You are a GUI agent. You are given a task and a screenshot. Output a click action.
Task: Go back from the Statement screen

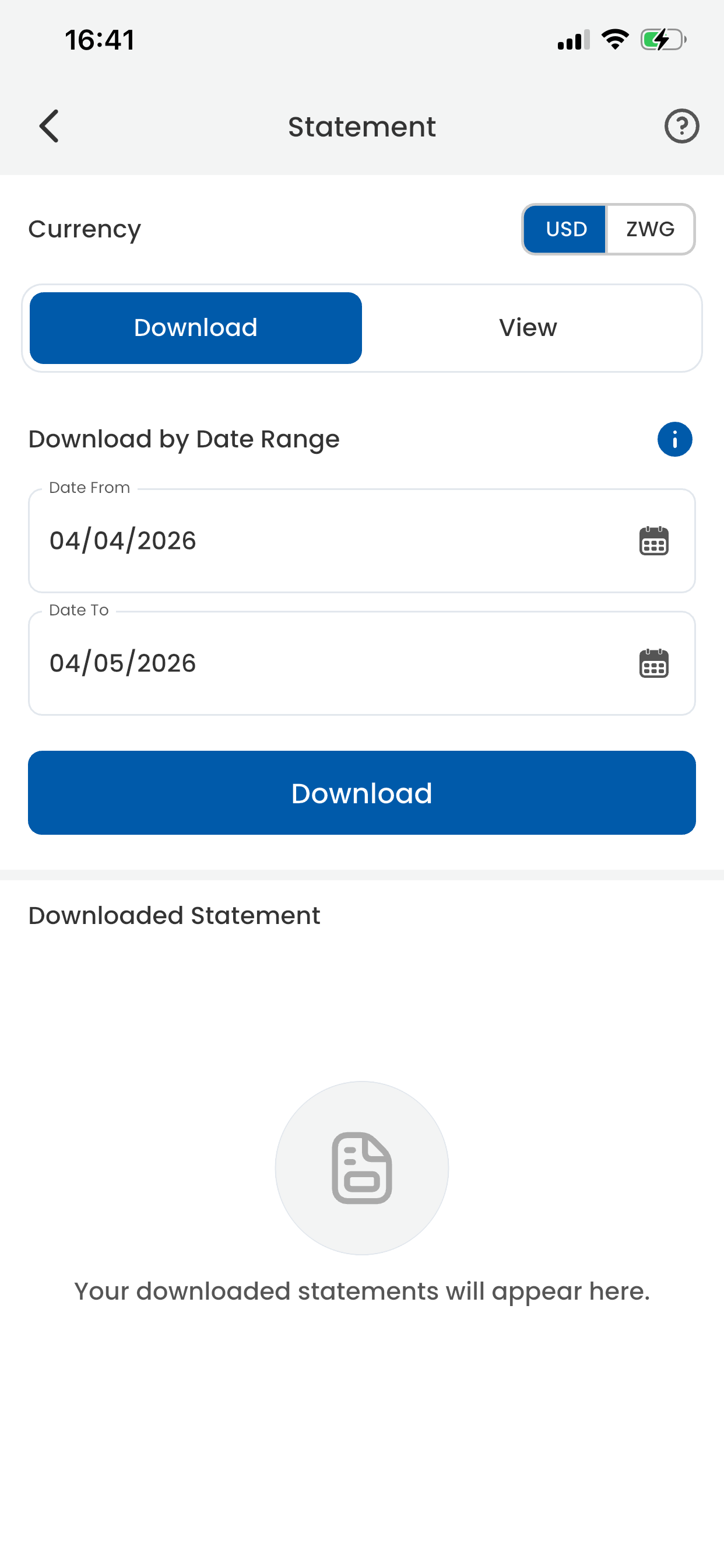[x=50, y=126]
